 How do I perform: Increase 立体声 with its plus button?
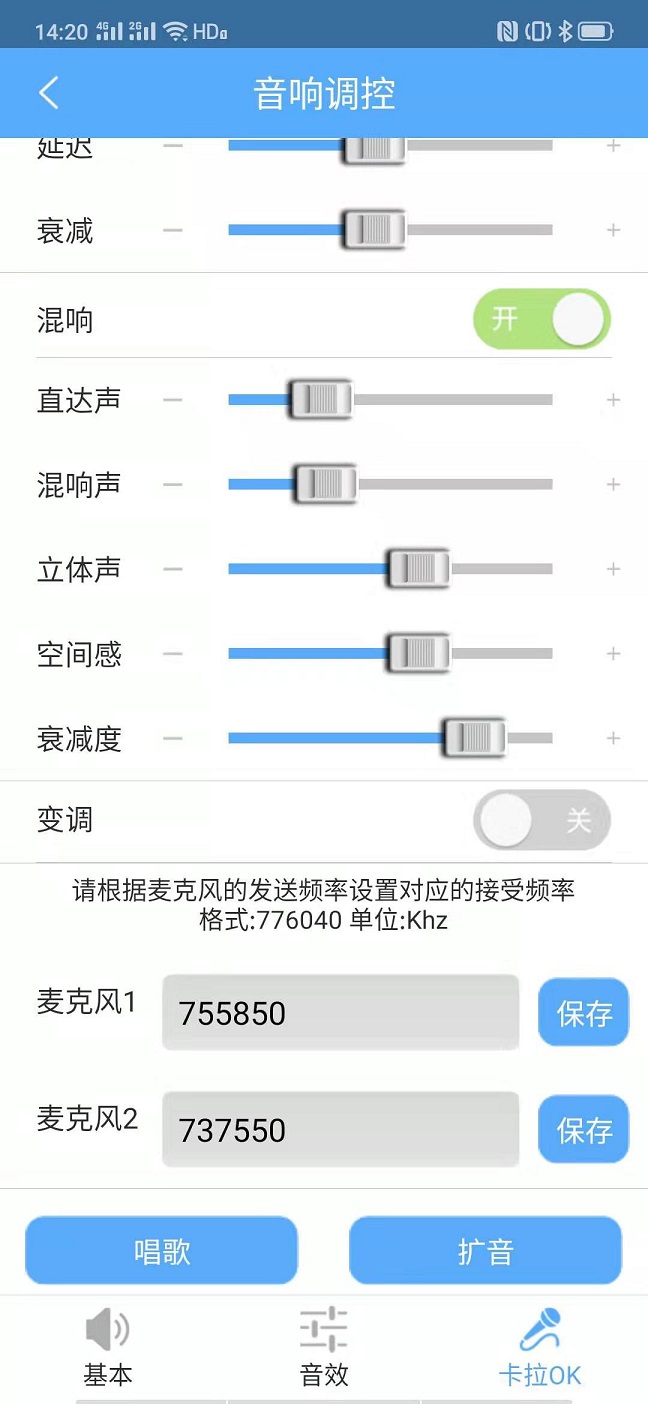click(613, 569)
